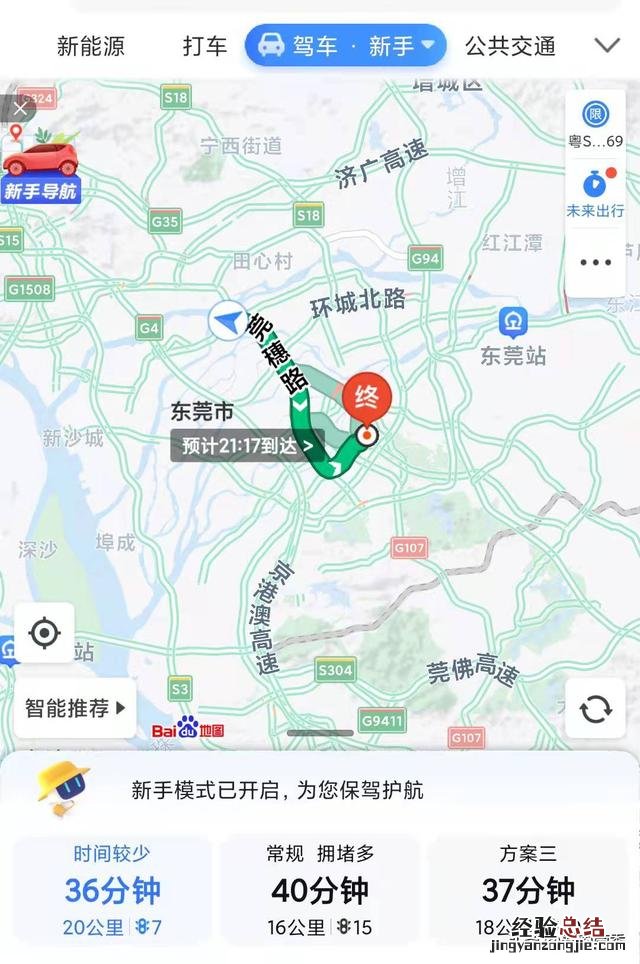Open 未来出行 future trip planner

point(595,194)
